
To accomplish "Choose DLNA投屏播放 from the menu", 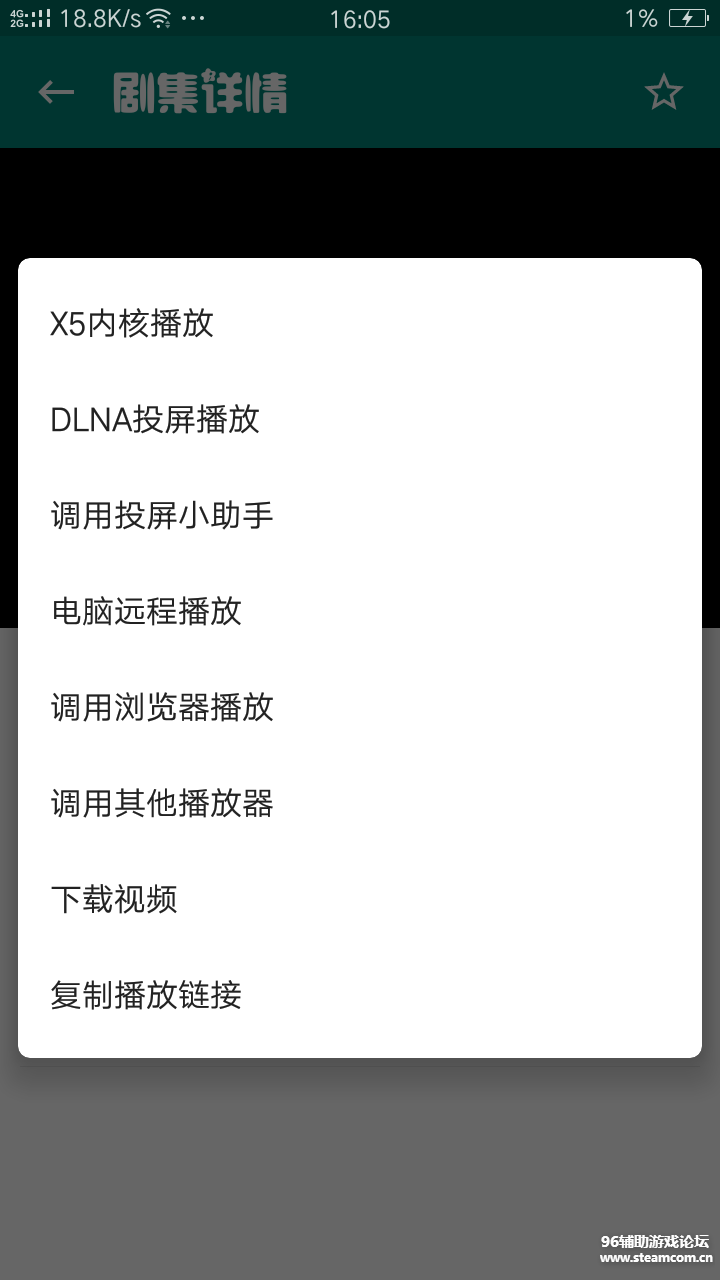I will (154, 420).
